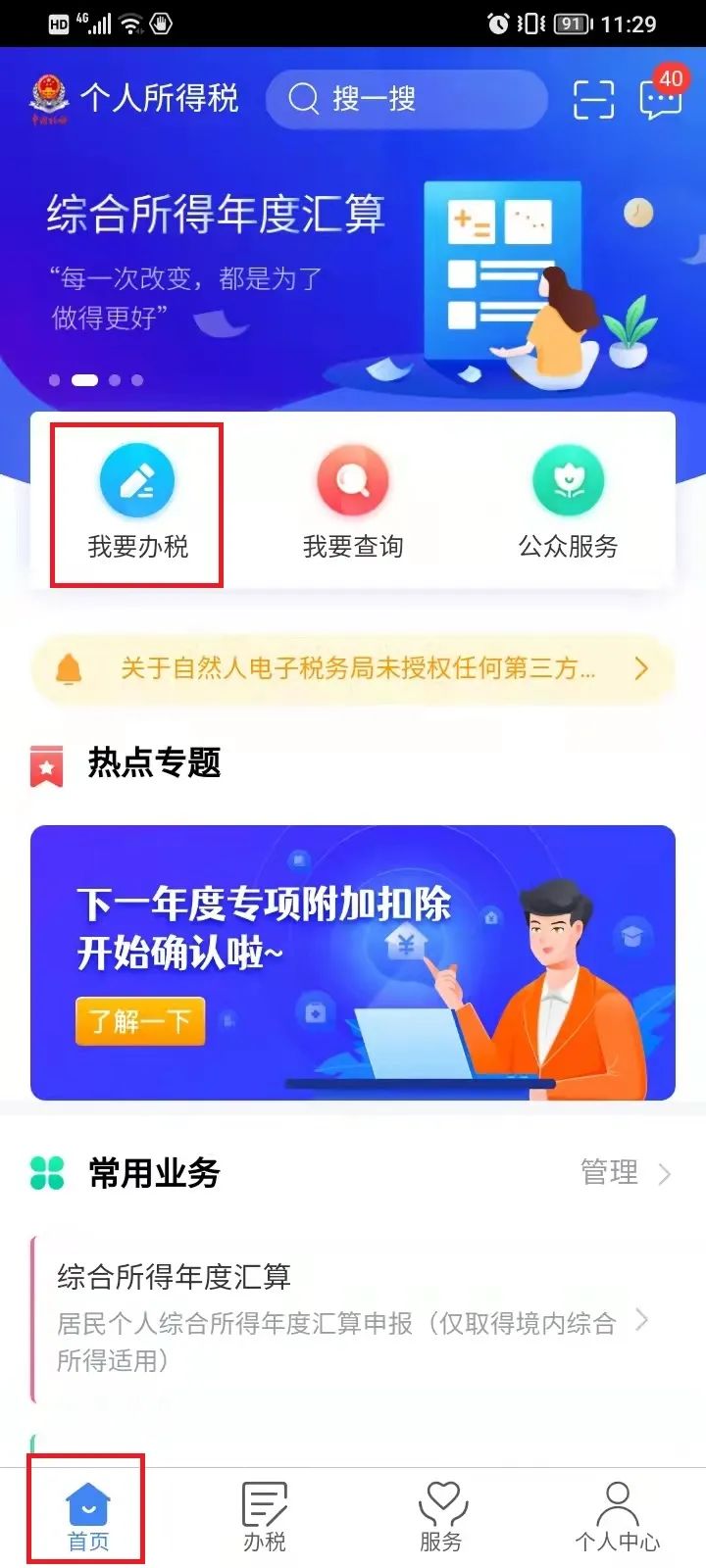706x1568 pixels.
Task: Open 公众服务
Action: [569, 504]
